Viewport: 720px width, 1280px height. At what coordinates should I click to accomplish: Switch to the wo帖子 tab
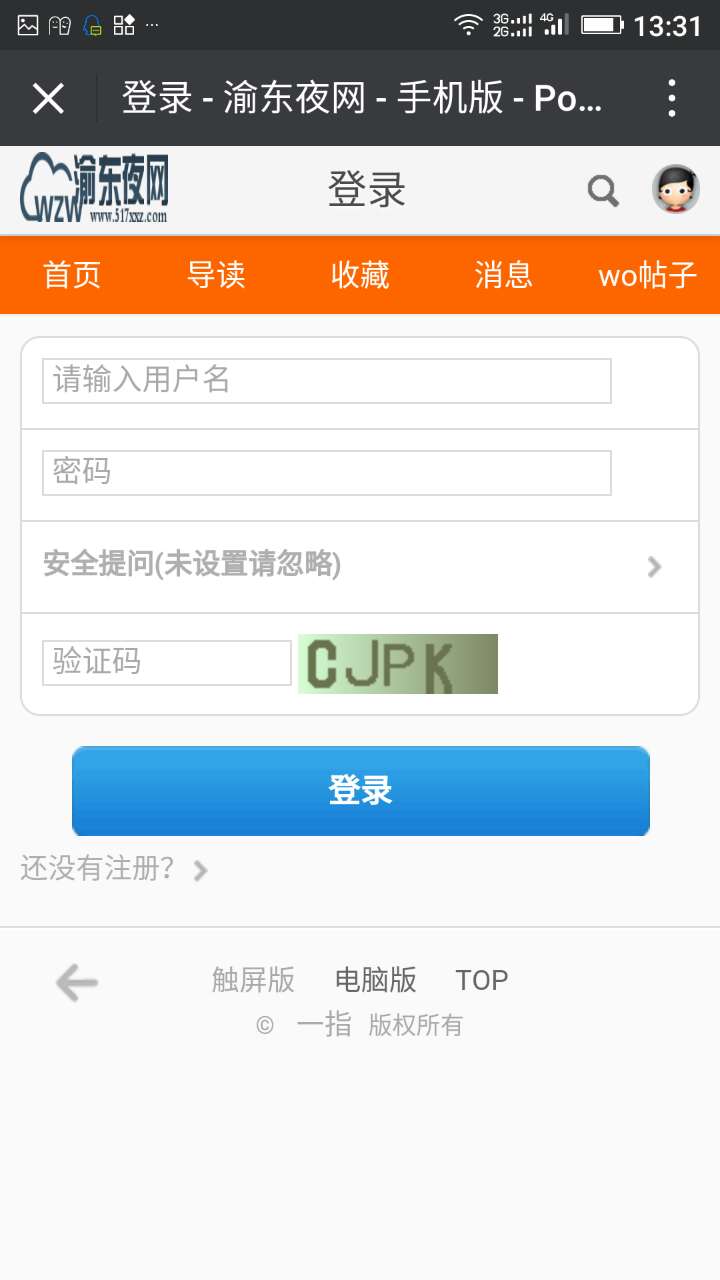click(647, 275)
